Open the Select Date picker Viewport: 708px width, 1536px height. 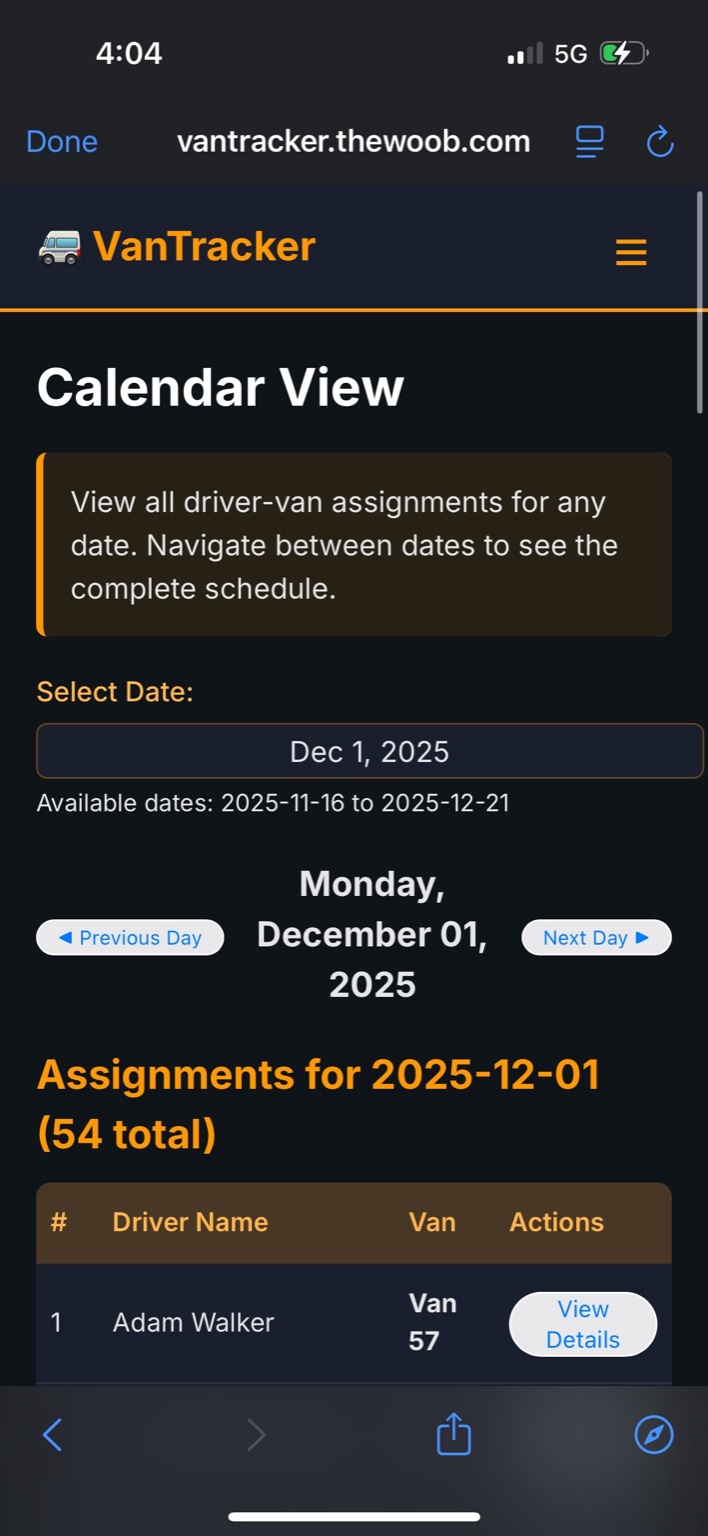(370, 752)
